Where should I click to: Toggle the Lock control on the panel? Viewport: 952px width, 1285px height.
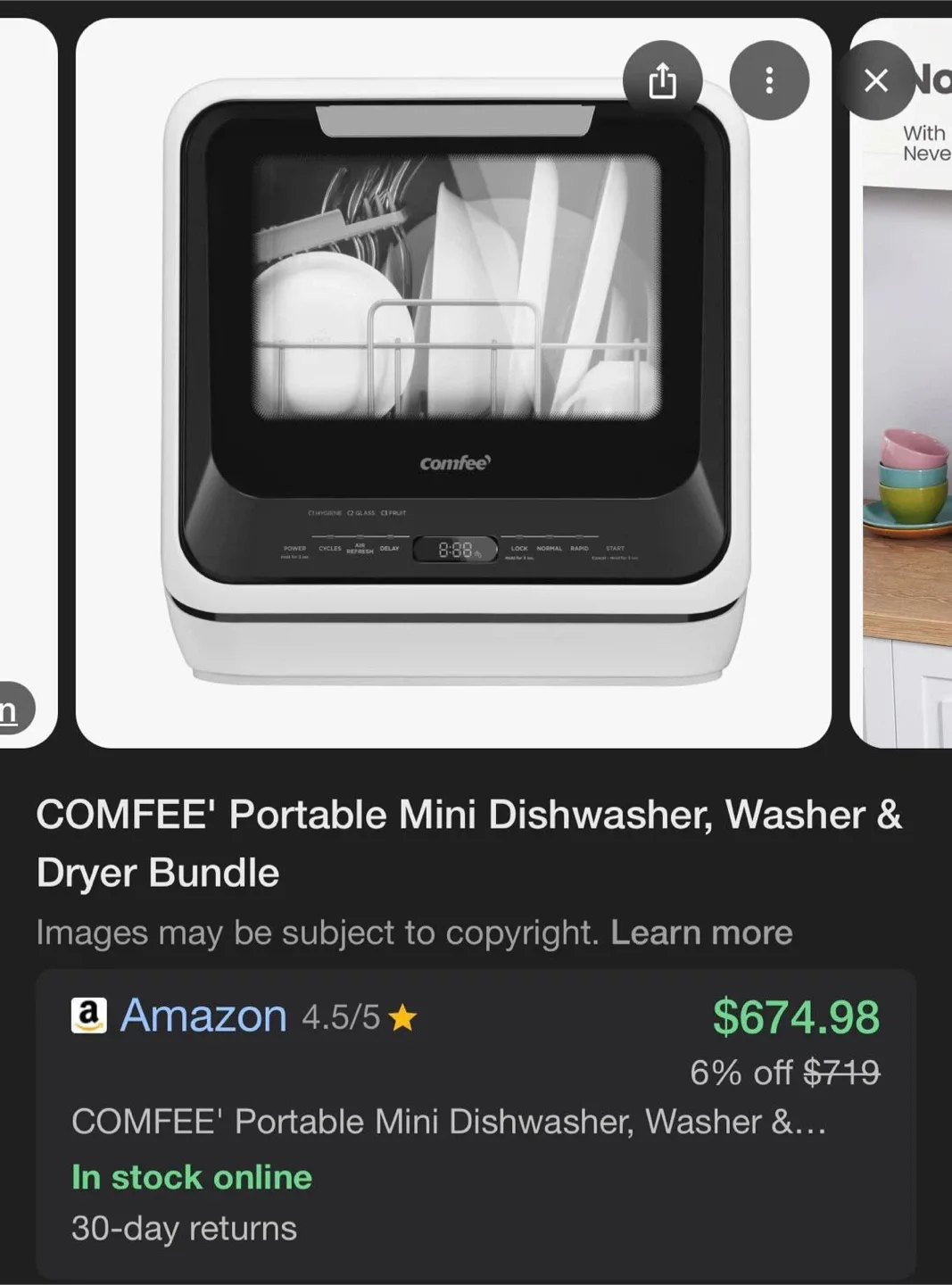pos(518,548)
